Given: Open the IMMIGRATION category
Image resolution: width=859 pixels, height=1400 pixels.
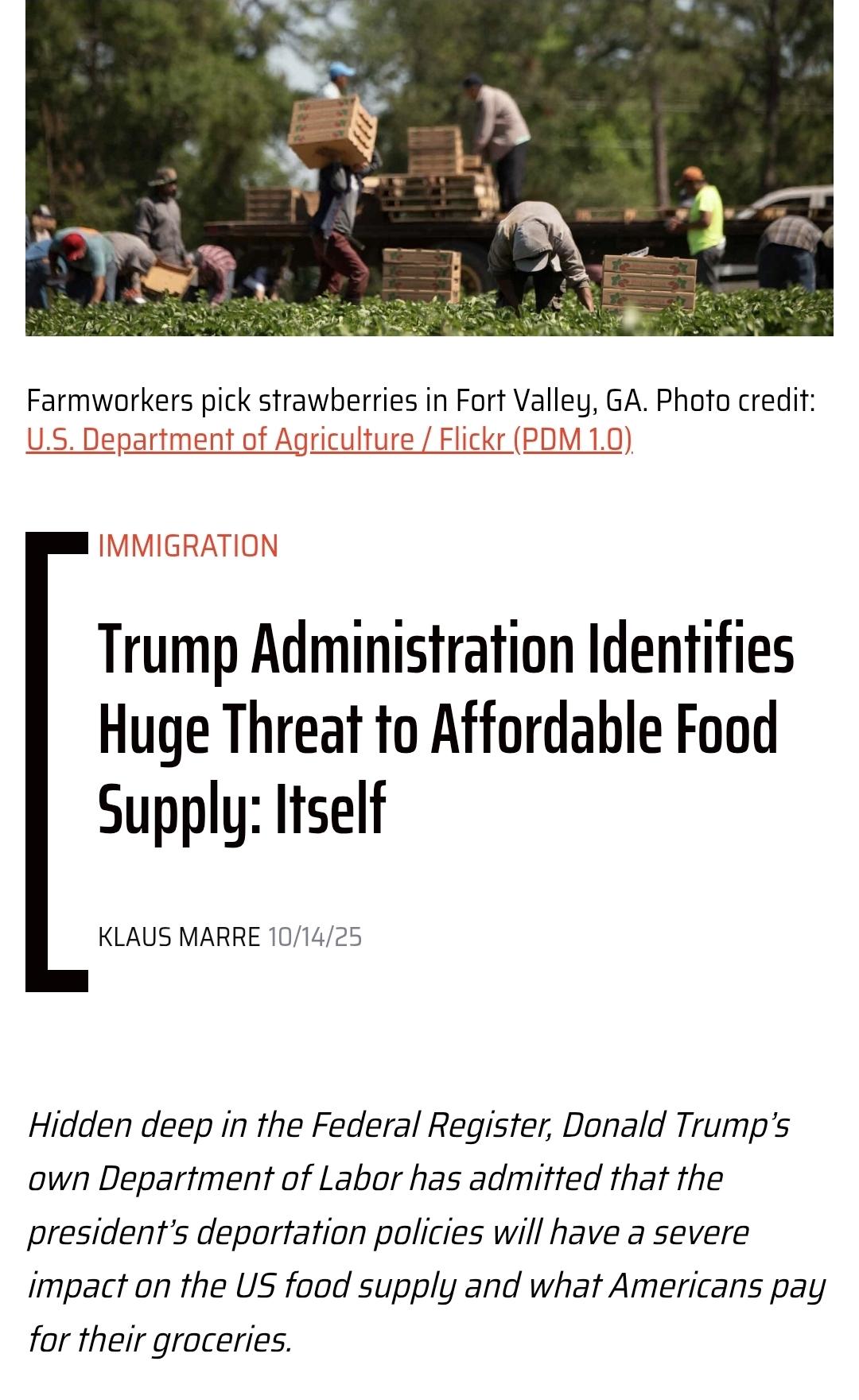Looking at the screenshot, I should (188, 546).
